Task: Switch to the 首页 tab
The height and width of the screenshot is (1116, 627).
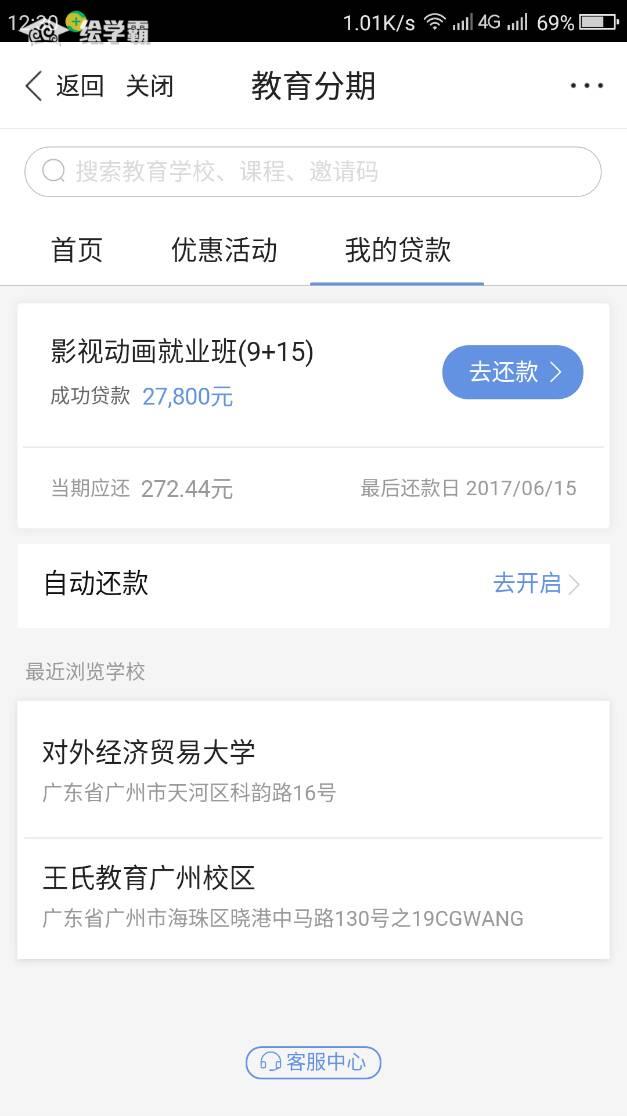Action: [x=77, y=250]
